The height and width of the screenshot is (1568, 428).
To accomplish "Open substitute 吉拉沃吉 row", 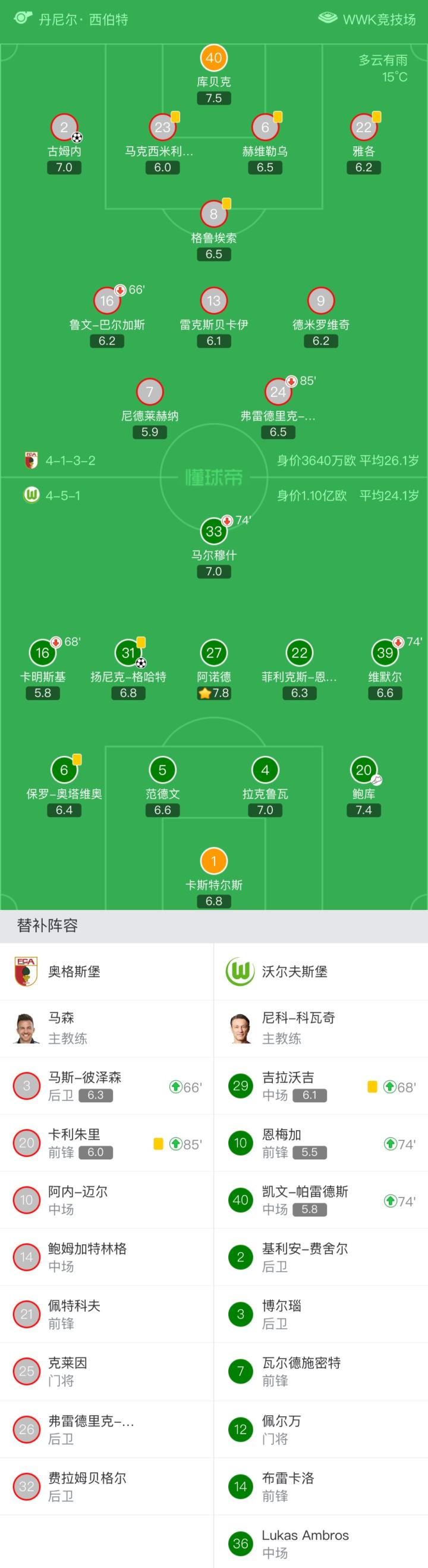I will pos(320,1086).
